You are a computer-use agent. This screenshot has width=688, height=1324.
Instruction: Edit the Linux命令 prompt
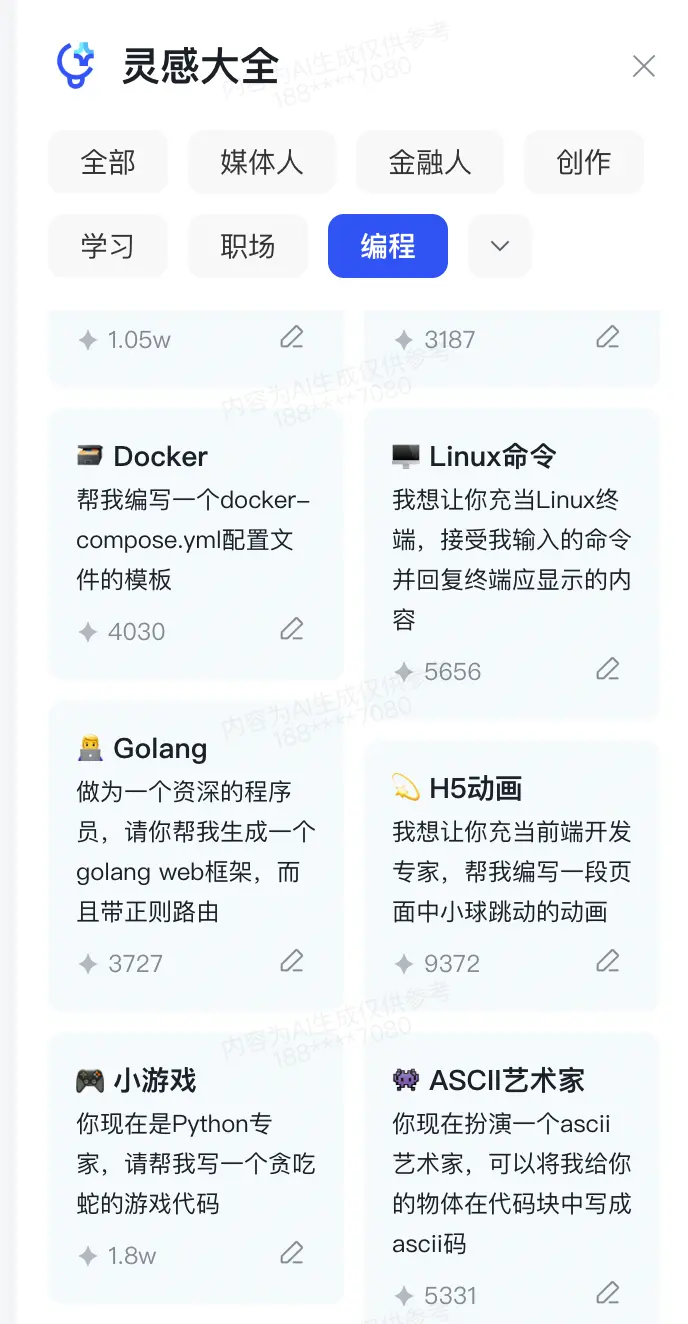pos(607,669)
